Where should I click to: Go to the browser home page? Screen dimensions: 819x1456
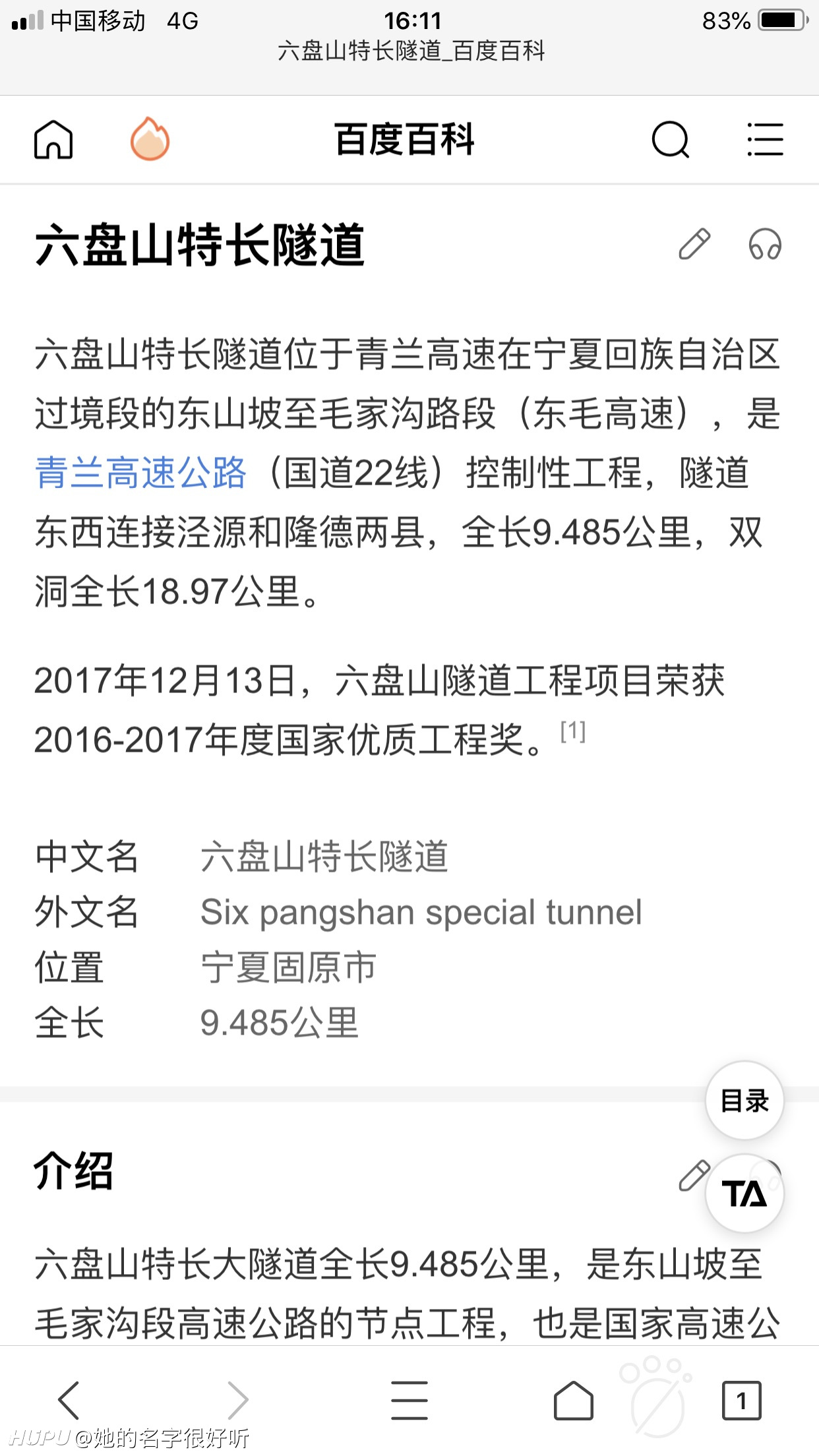click(x=573, y=1400)
